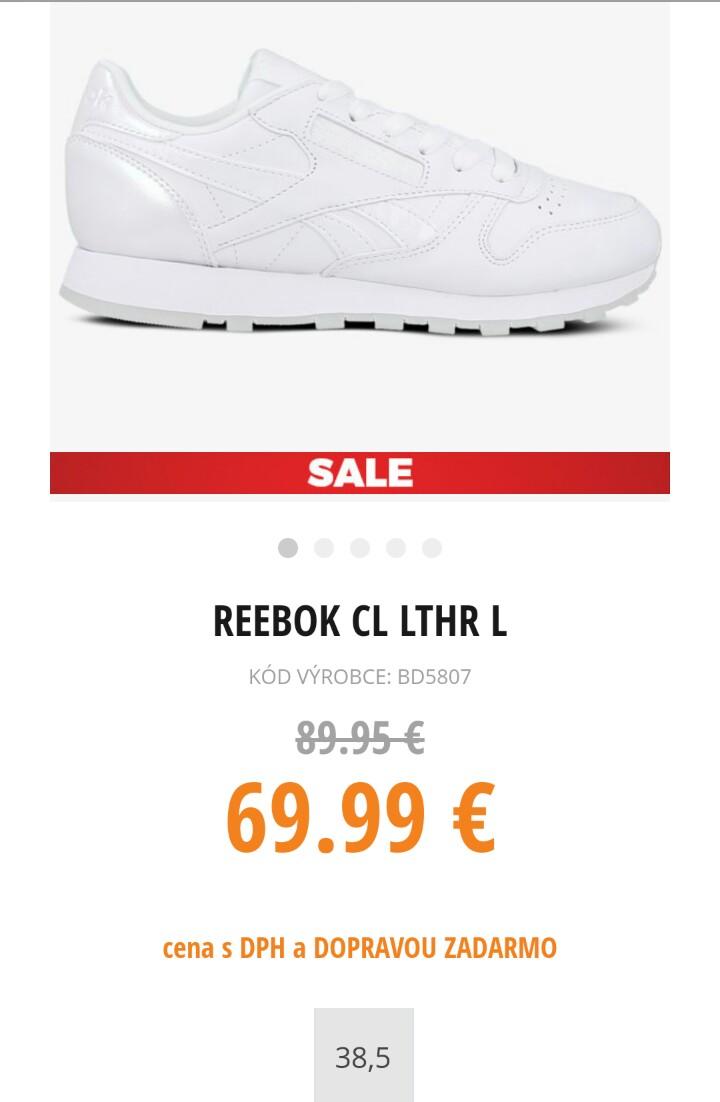Jump to the second product photo dot
The width and height of the screenshot is (720, 1102).
(x=324, y=548)
